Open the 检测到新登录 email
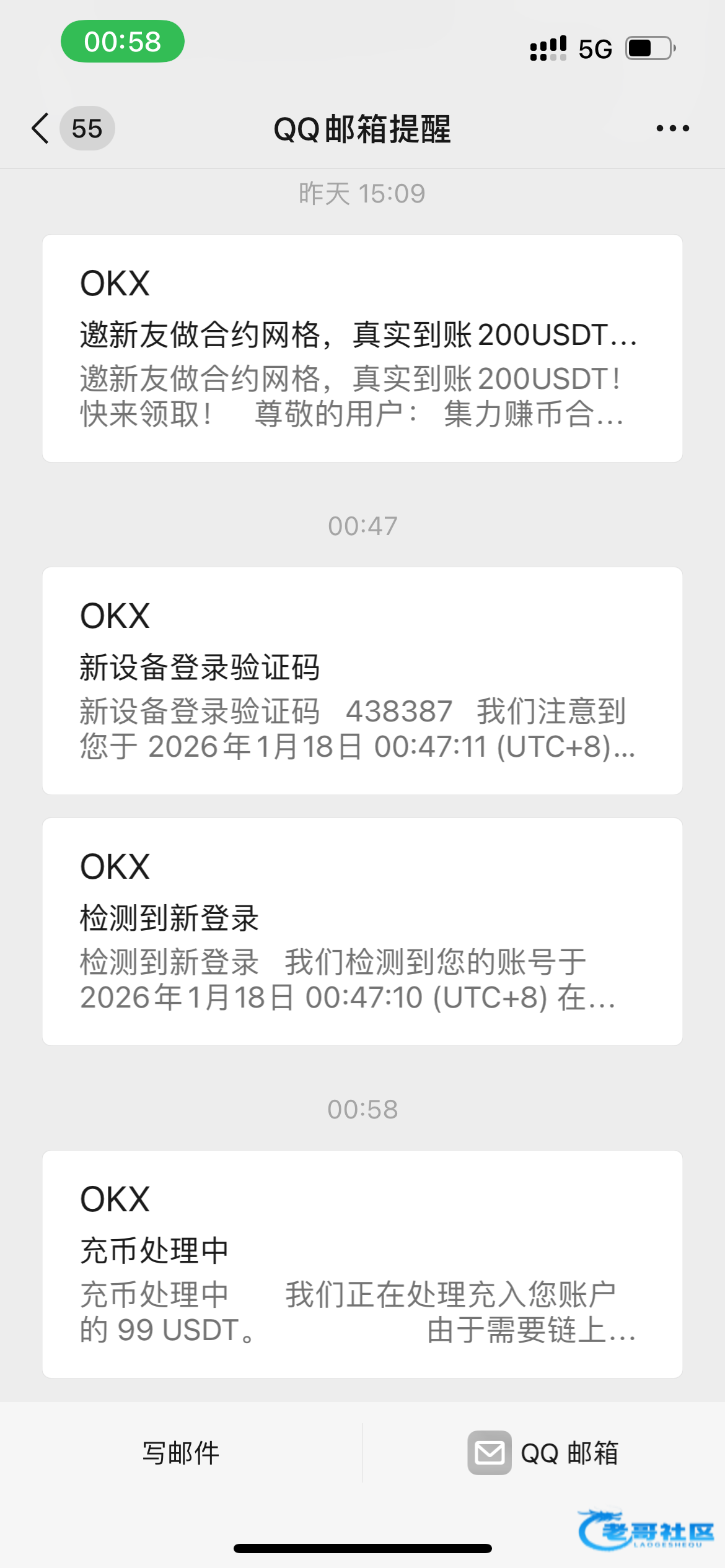This screenshot has width=725, height=1568. pyautogui.click(x=362, y=931)
